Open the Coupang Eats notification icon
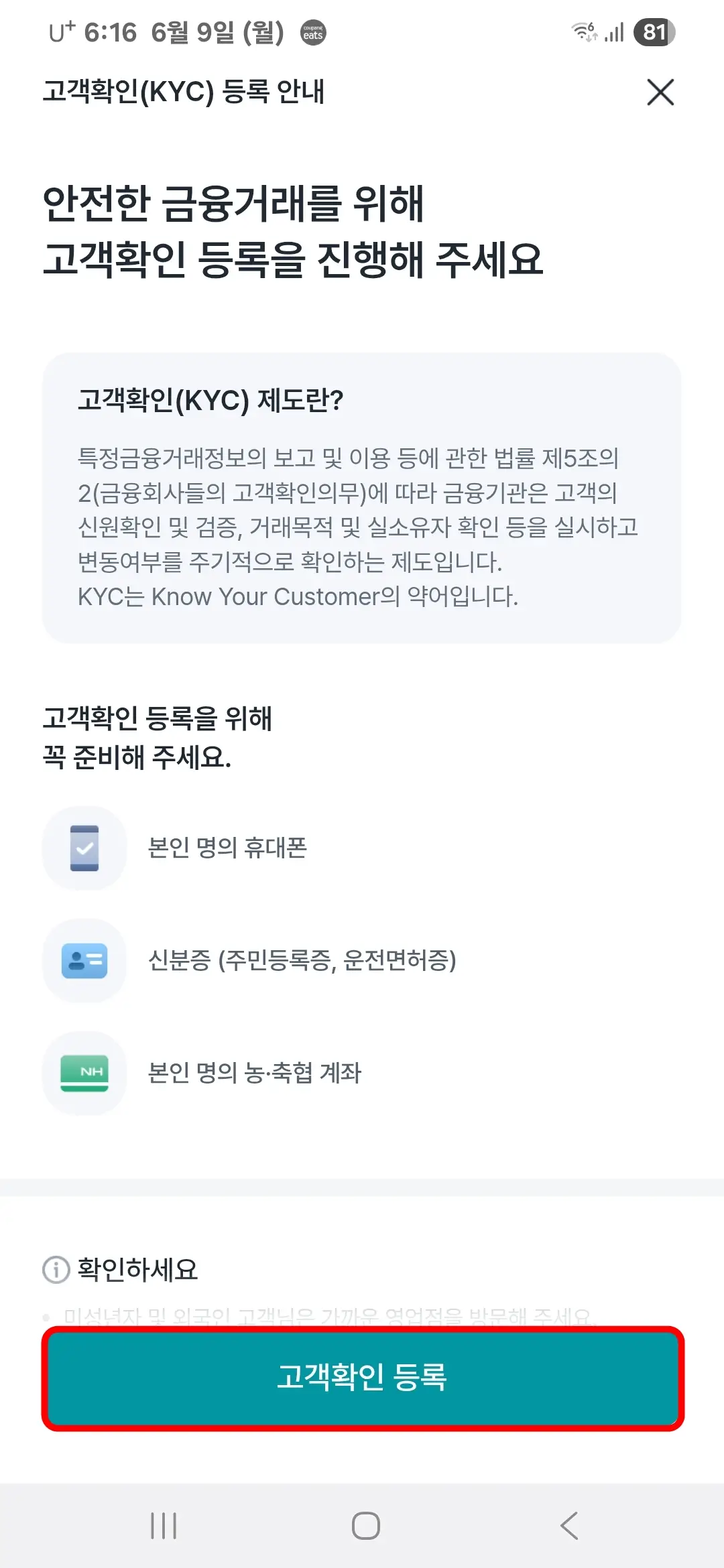The image size is (724, 1568). tap(311, 31)
